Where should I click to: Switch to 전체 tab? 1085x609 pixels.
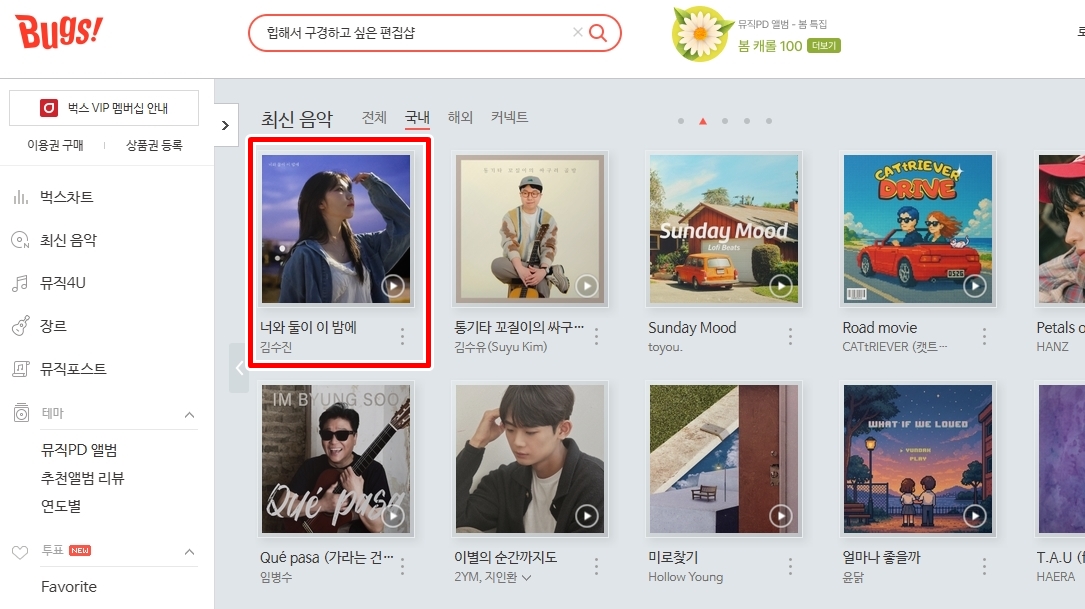[374, 118]
